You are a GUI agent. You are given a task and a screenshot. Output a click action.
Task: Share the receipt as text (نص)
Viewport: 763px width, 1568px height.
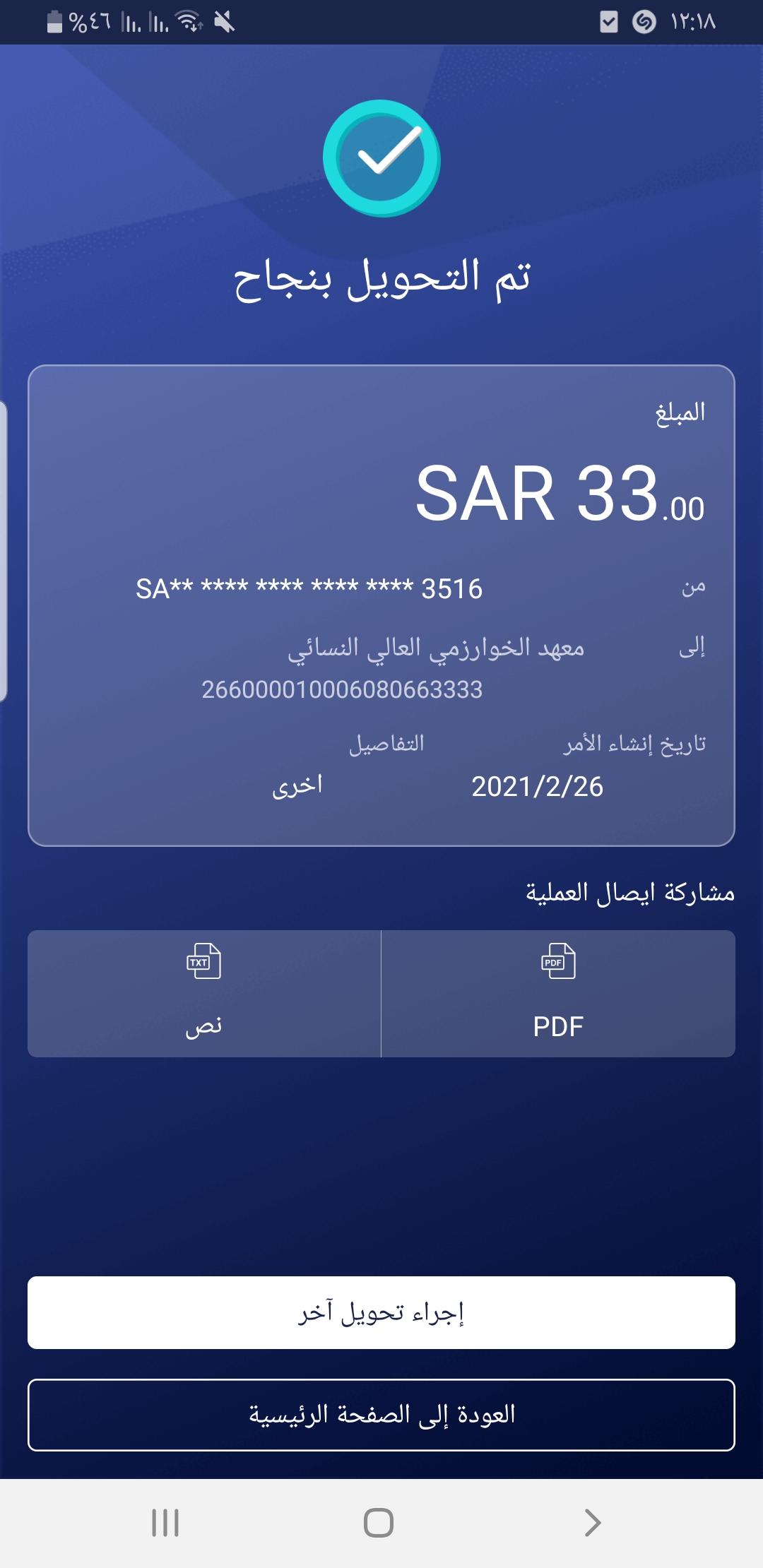(204, 993)
